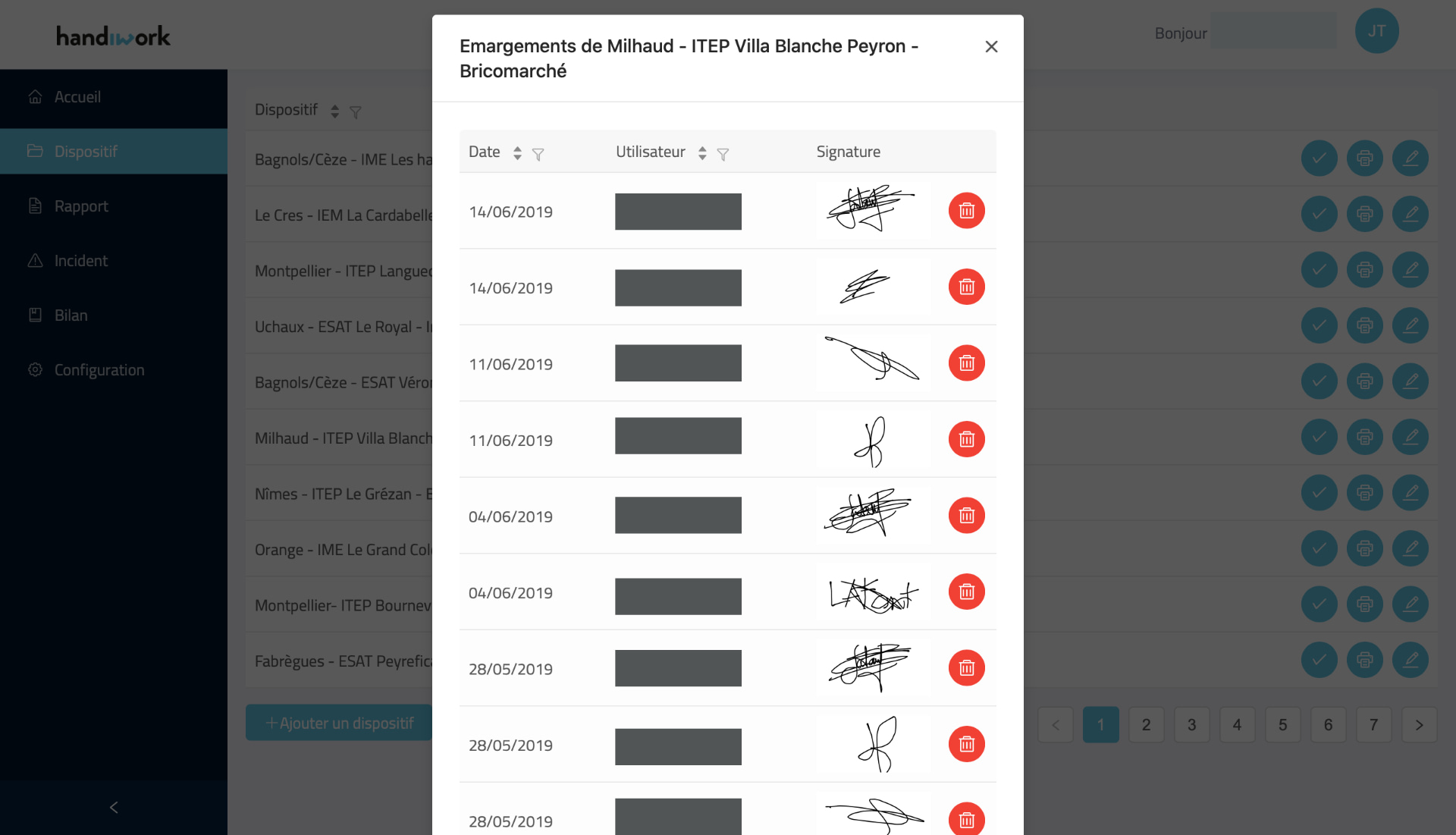
Task: Open the Incident section
Action: click(x=81, y=261)
